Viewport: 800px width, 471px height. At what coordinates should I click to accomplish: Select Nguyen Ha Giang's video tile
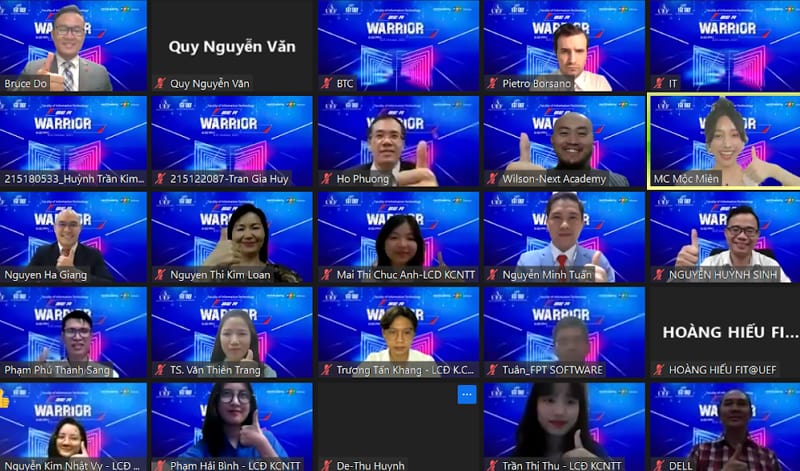pyautogui.click(x=73, y=236)
